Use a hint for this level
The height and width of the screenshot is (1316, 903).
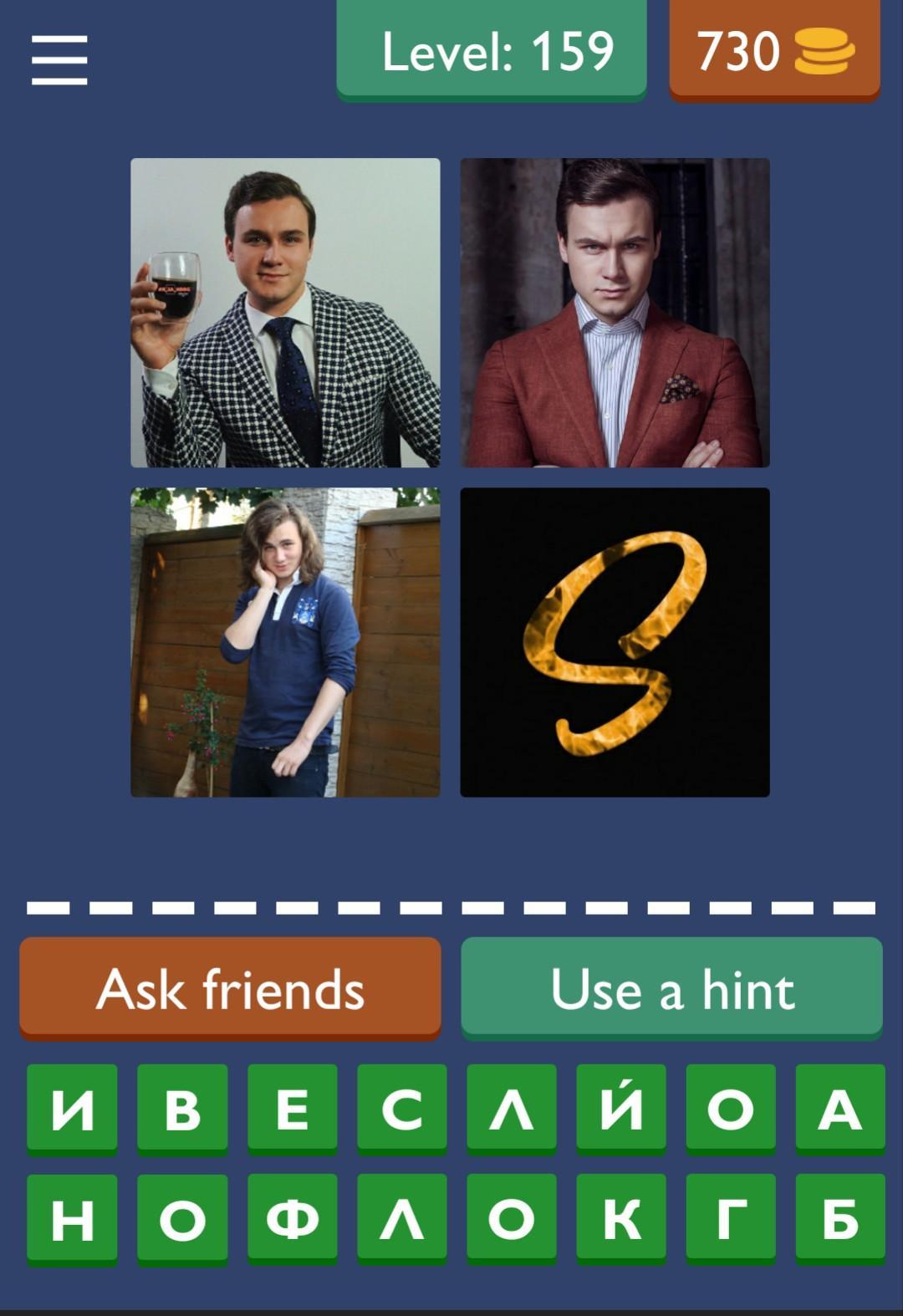tap(671, 988)
